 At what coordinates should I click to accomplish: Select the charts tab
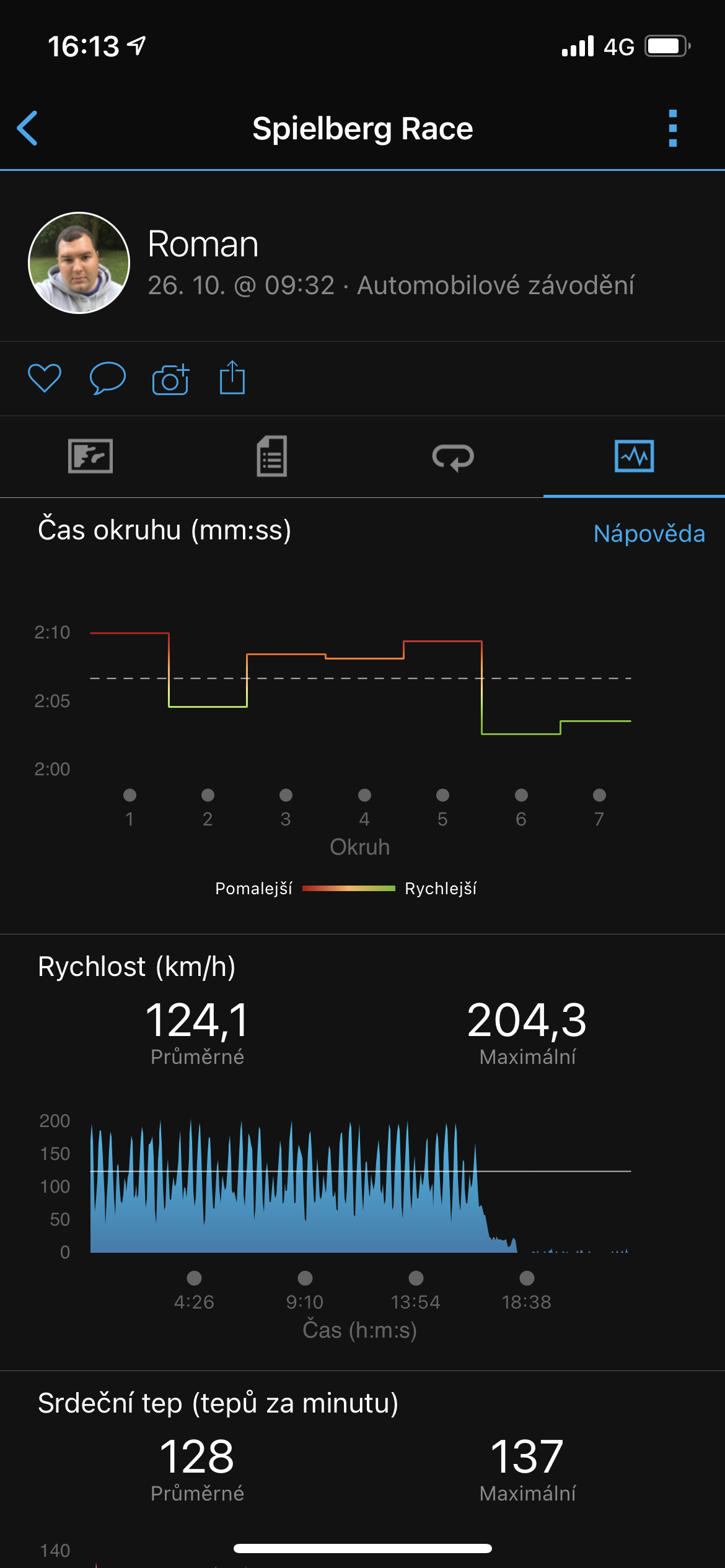[x=634, y=456]
